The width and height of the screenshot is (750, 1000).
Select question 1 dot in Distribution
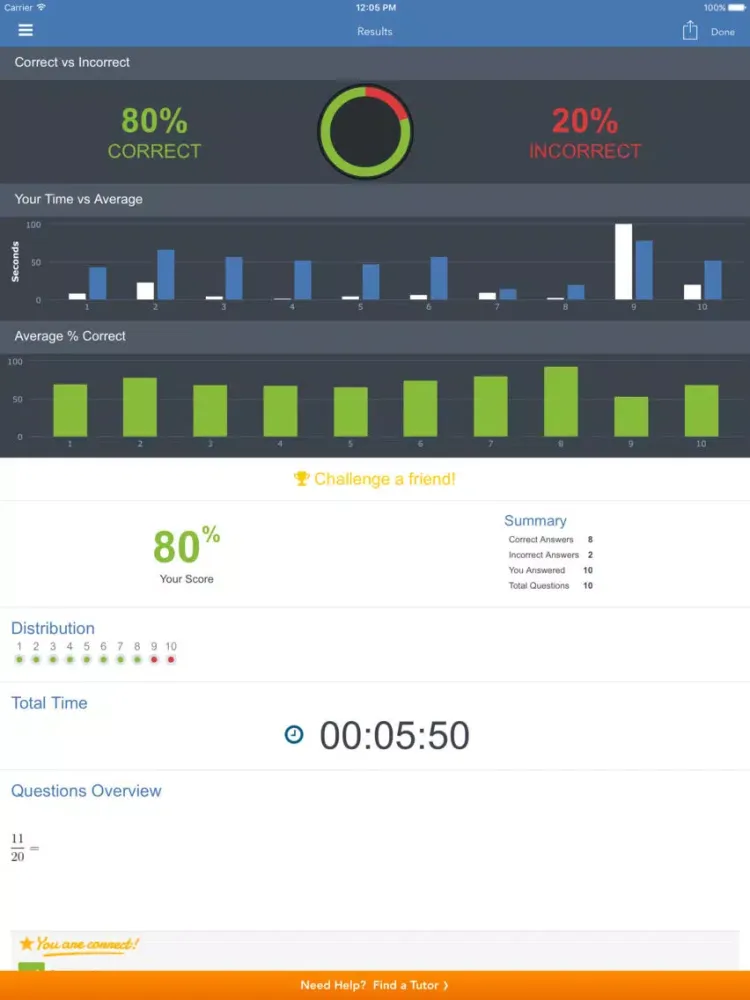point(20,660)
